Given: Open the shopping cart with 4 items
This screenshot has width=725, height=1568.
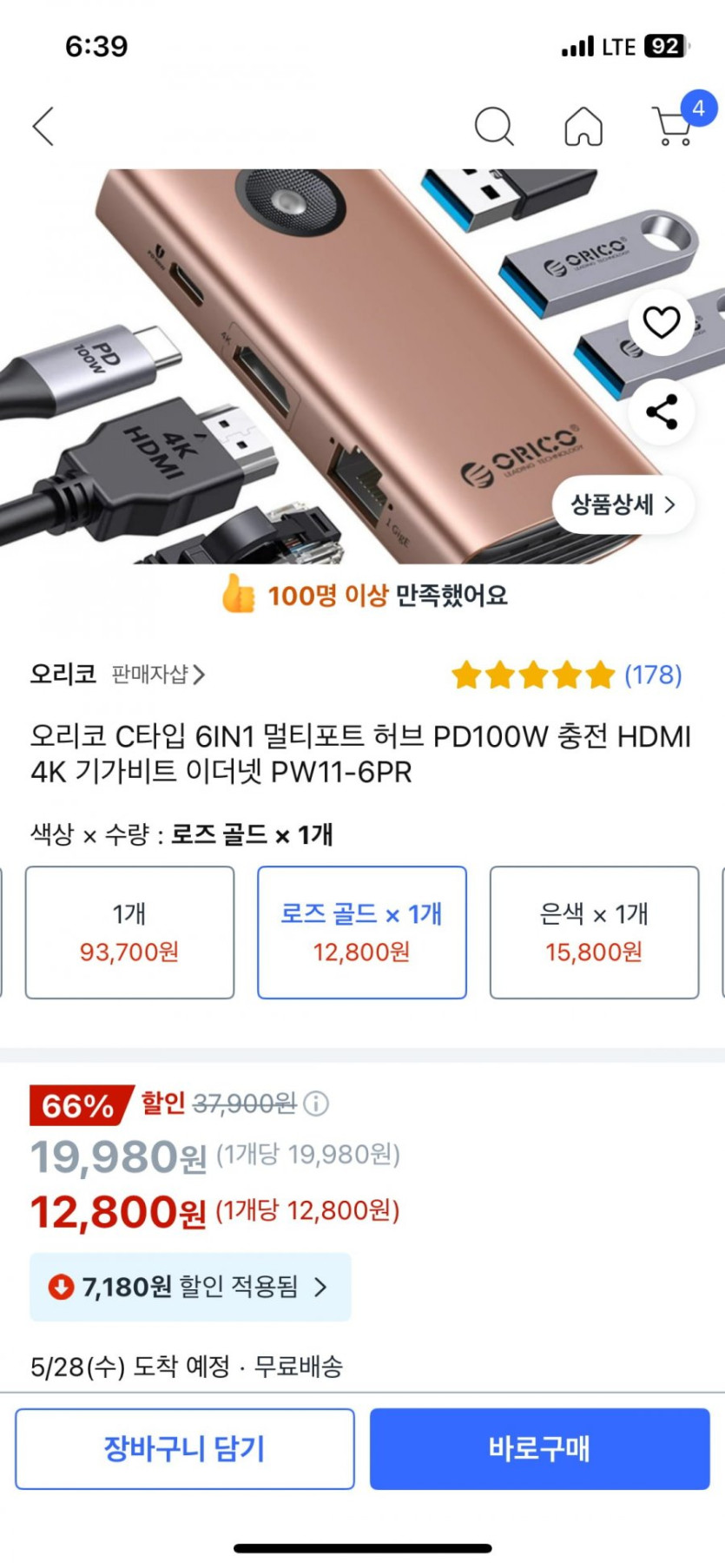Looking at the screenshot, I should pyautogui.click(x=675, y=127).
